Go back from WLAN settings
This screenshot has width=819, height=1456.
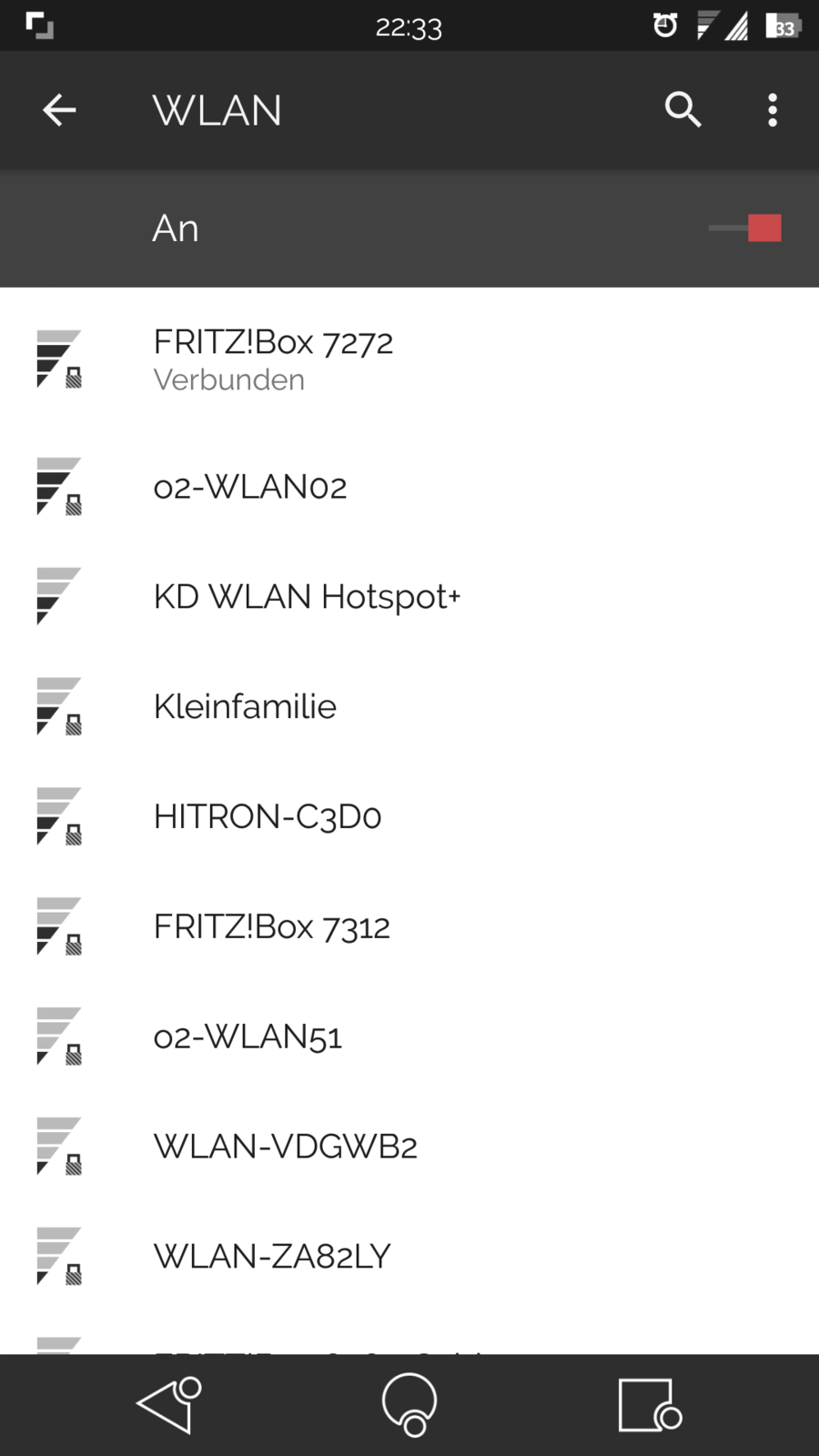click(59, 110)
